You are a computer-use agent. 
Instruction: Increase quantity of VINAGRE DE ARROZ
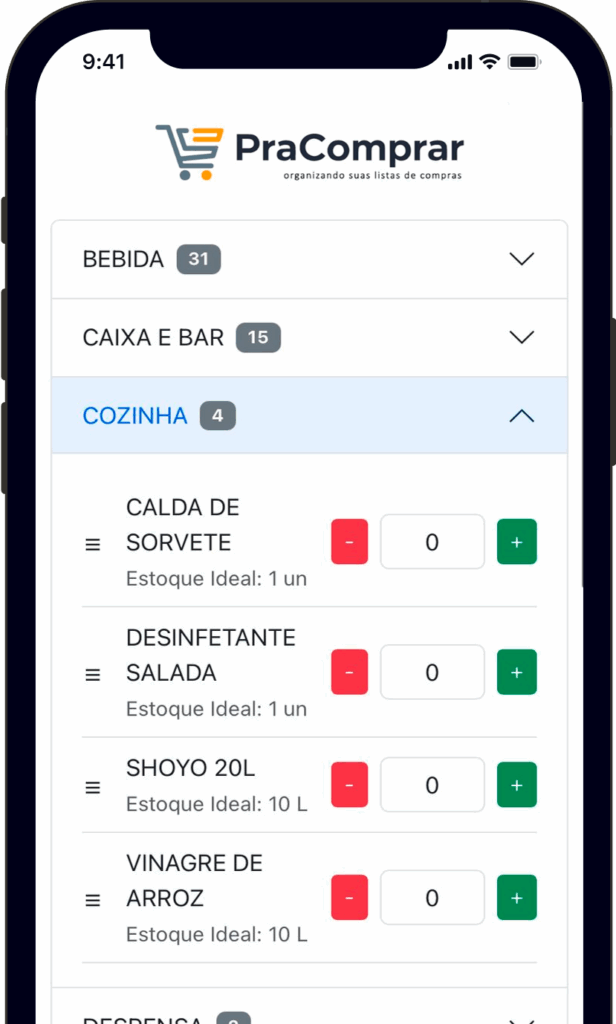[x=517, y=898]
